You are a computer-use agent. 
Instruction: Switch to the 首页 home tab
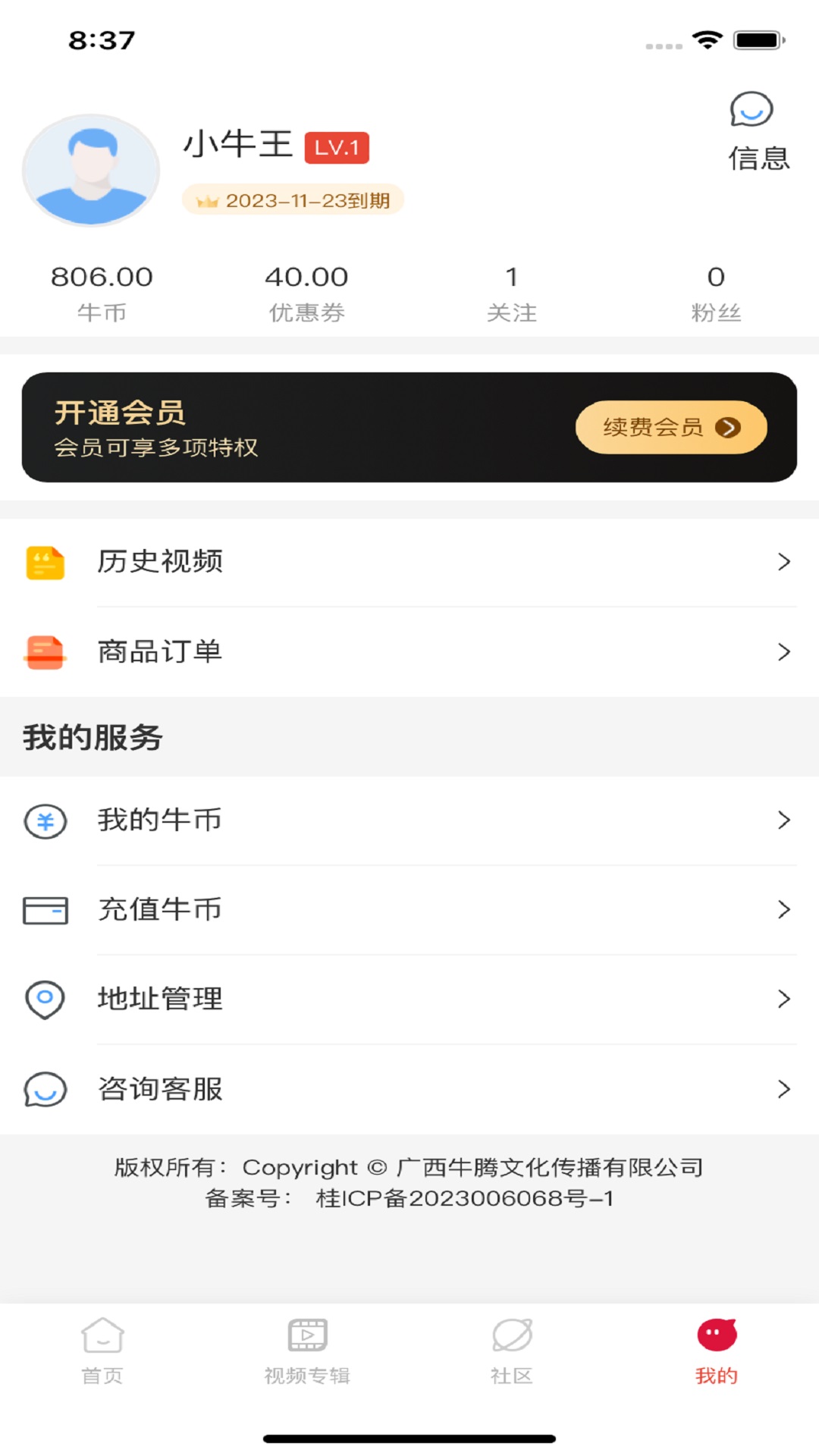pos(102,1351)
